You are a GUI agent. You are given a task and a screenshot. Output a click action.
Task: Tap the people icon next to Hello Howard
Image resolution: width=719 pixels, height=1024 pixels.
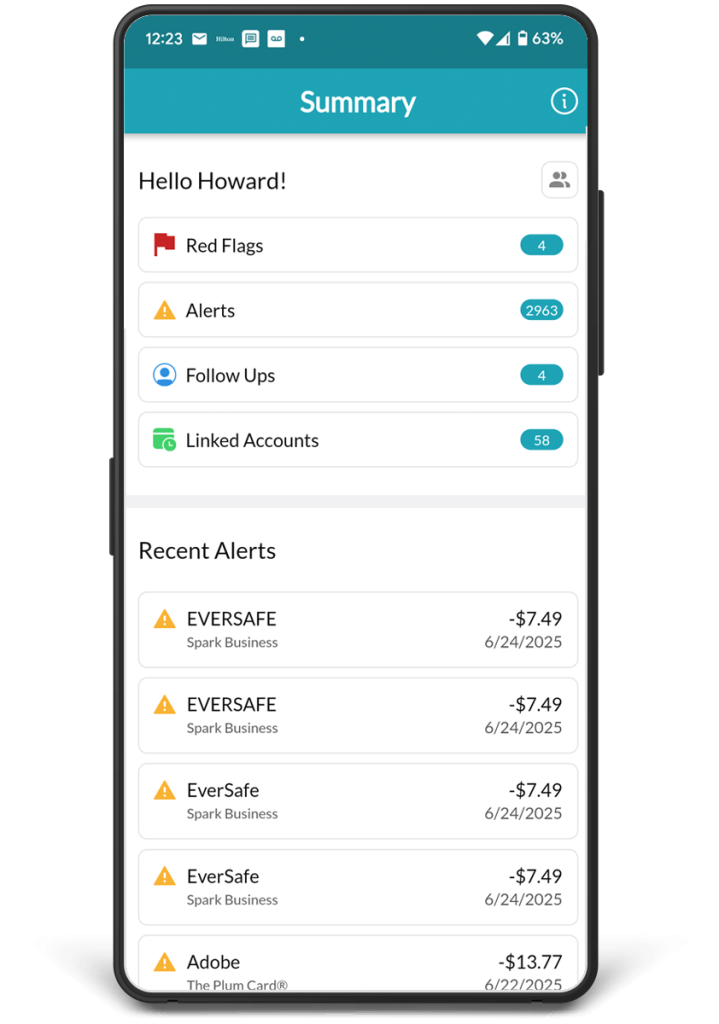(559, 180)
